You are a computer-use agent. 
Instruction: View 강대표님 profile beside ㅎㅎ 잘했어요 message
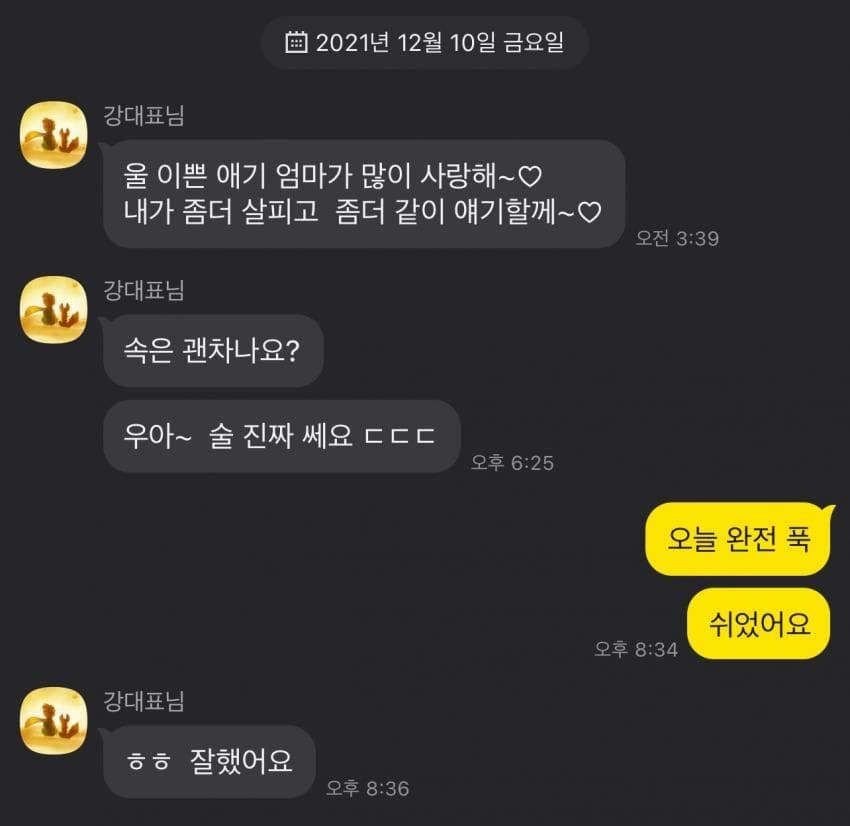coord(54,720)
